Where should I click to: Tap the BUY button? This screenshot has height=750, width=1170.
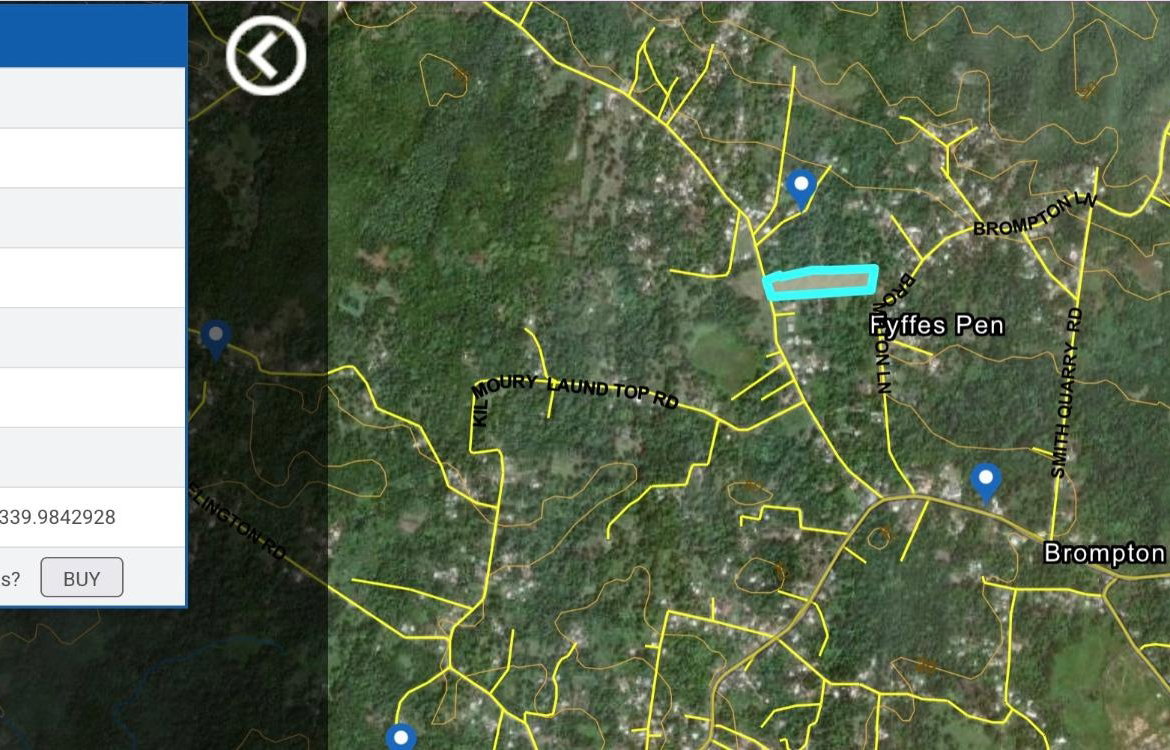(82, 578)
